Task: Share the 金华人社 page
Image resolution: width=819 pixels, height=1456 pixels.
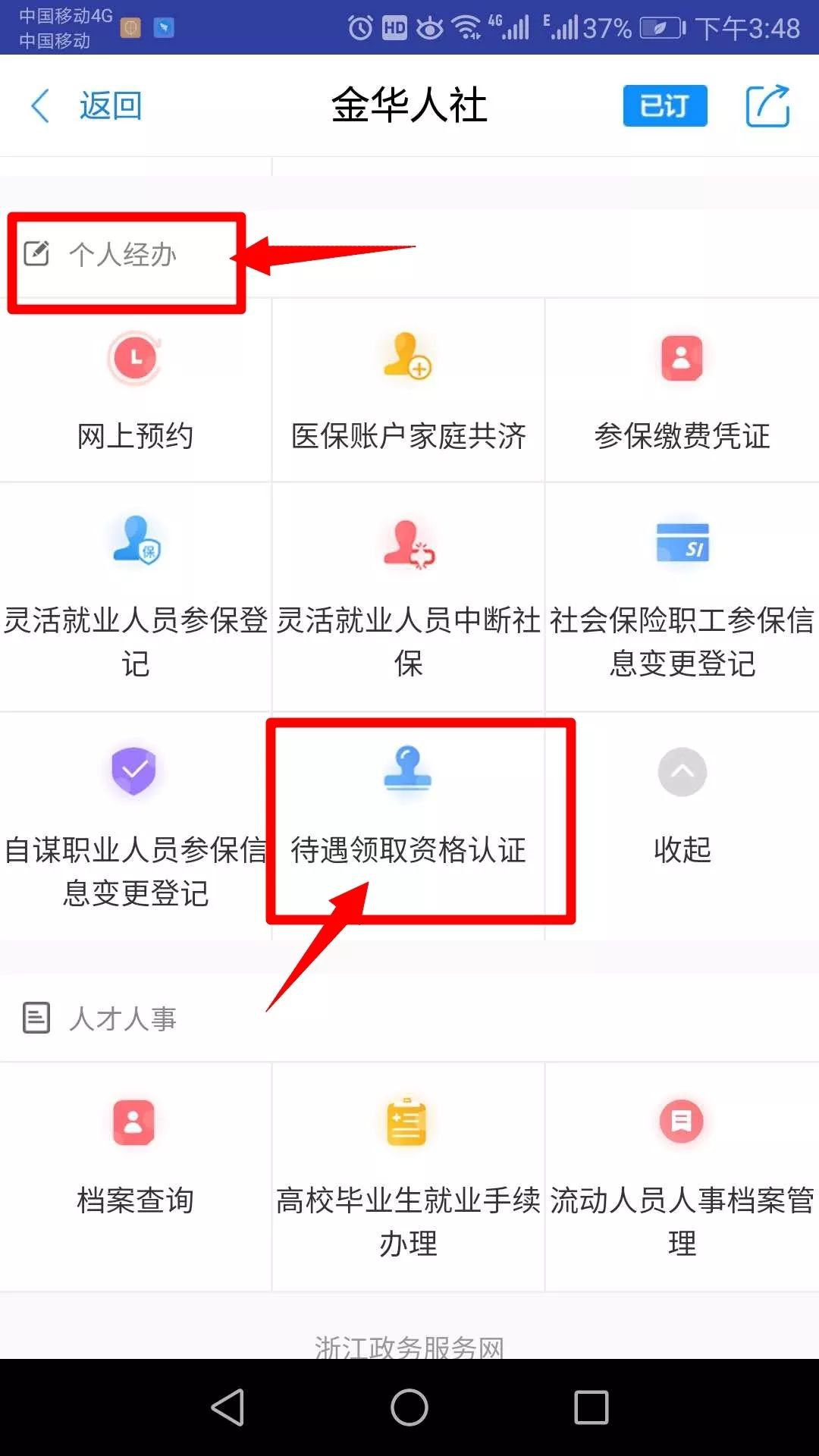Action: (x=767, y=105)
